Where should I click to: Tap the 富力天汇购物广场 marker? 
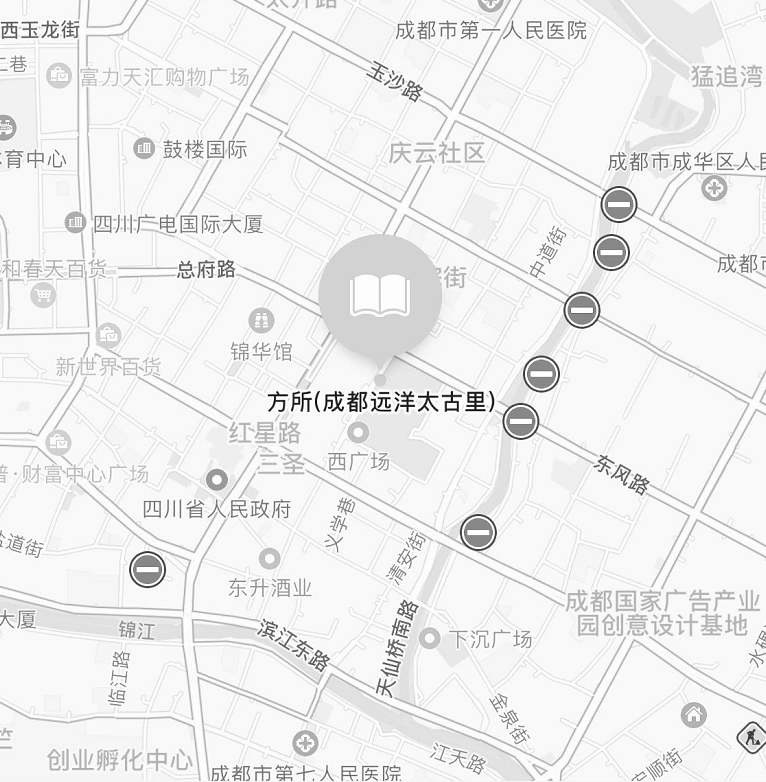(x=59, y=76)
